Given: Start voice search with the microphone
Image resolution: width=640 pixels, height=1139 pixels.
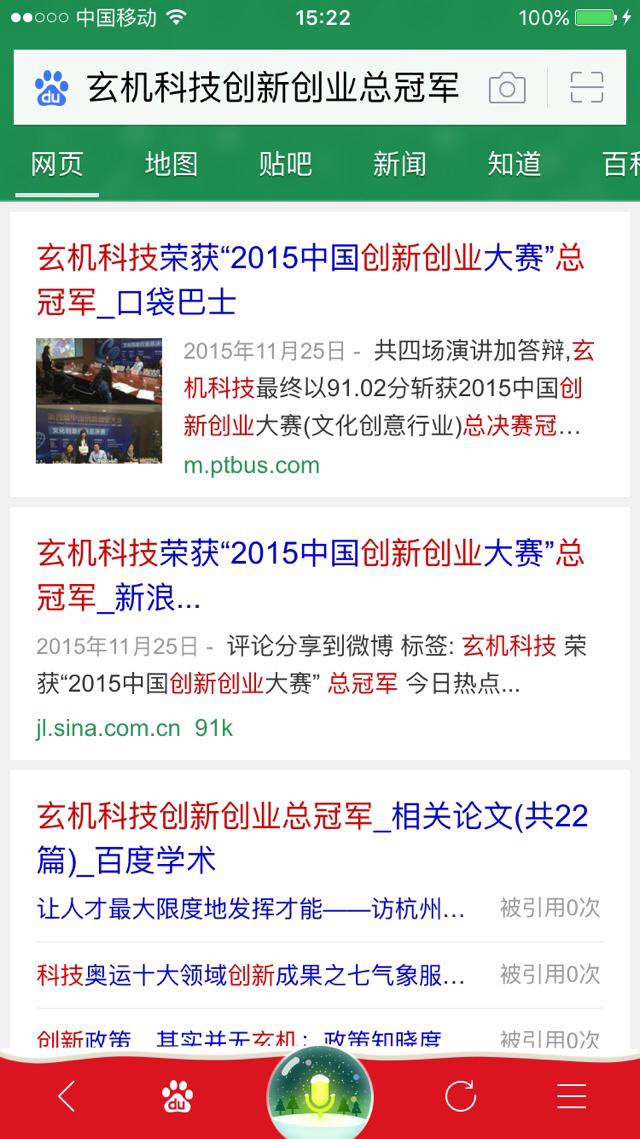Looking at the screenshot, I should pos(319,1097).
